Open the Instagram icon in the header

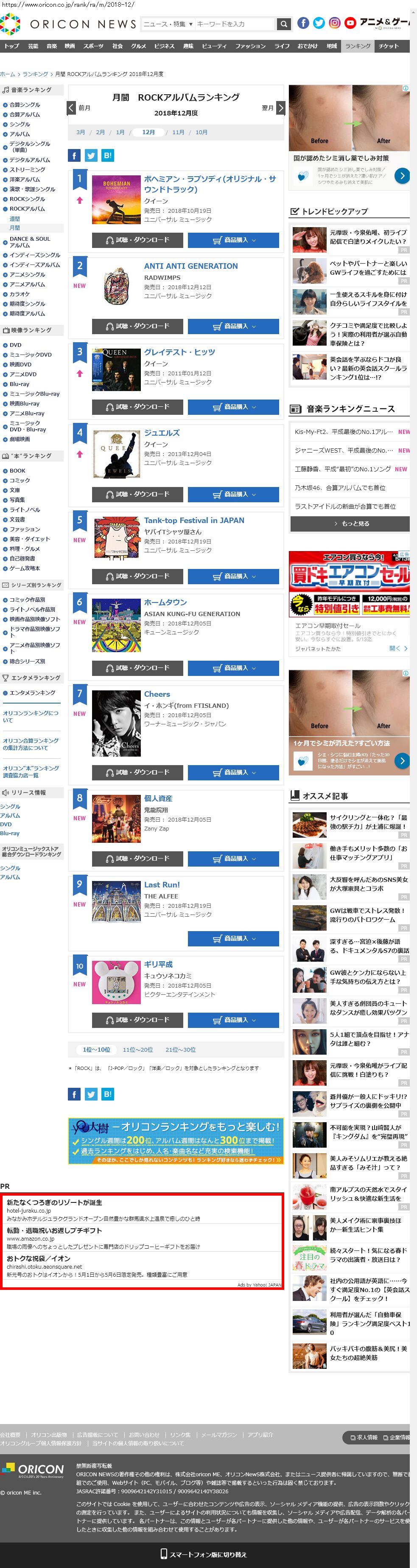pos(334,23)
